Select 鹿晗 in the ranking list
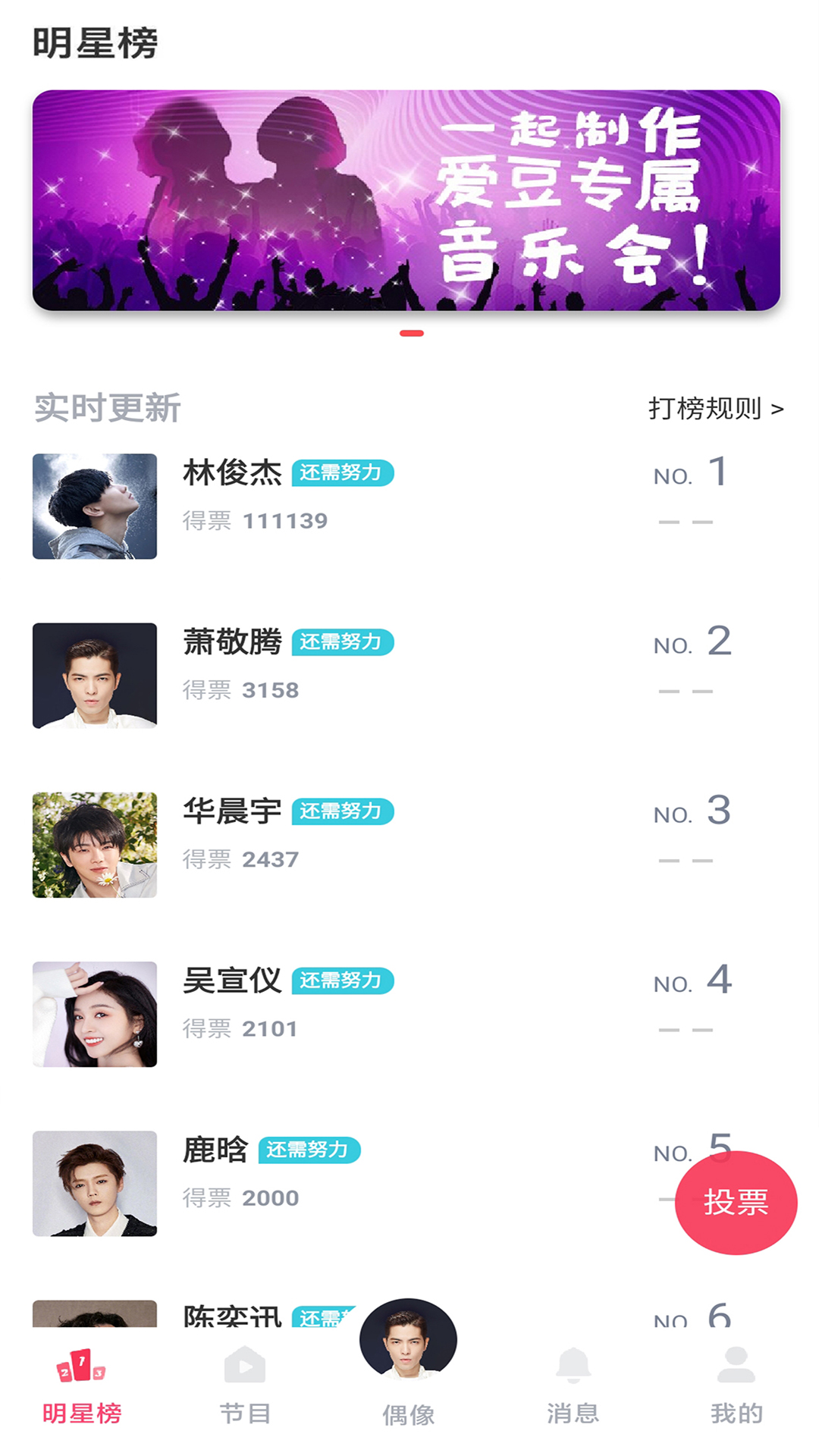 point(215,1150)
